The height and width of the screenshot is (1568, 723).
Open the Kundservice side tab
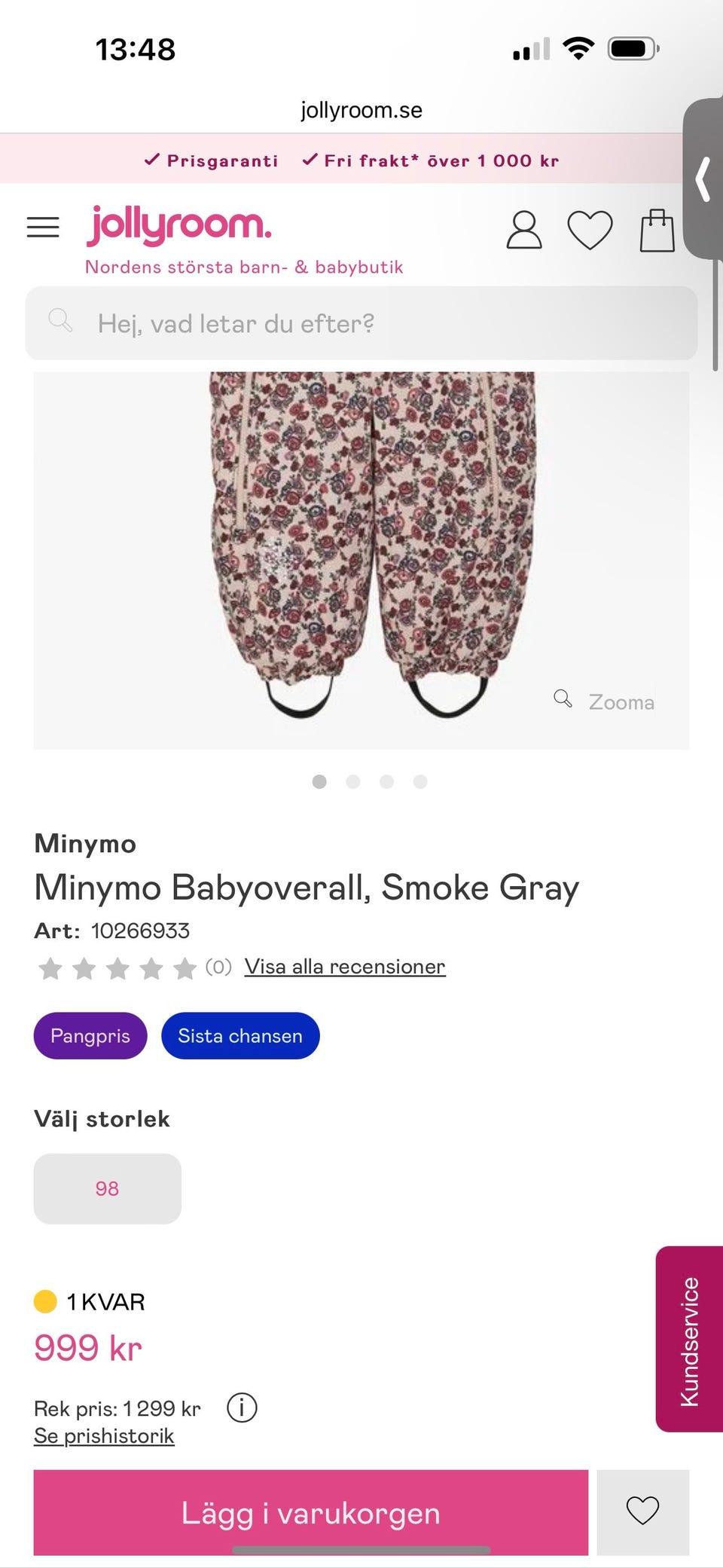click(x=689, y=1340)
